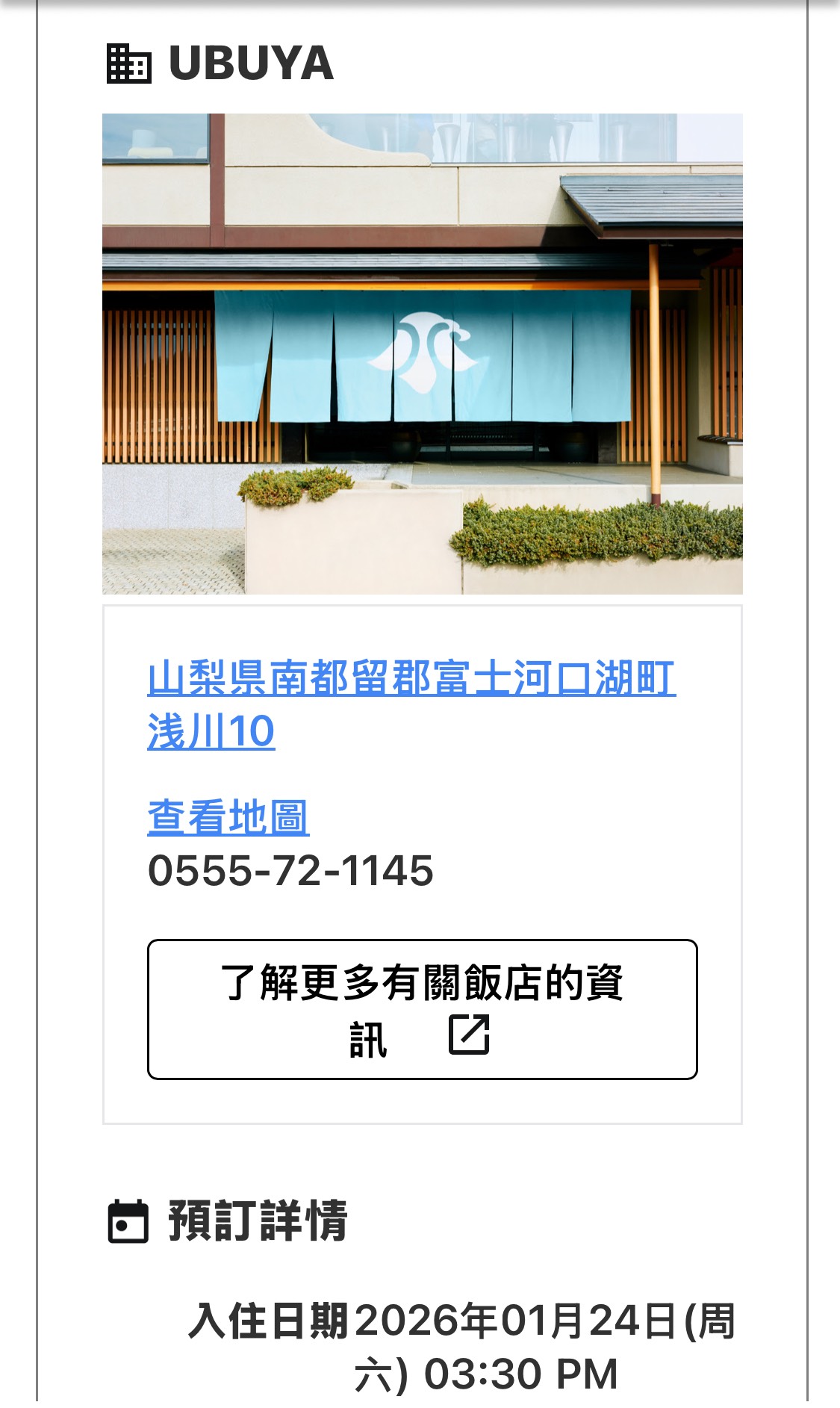Select the hotel exterior photo
The height and width of the screenshot is (1408, 840).
coord(422,351)
